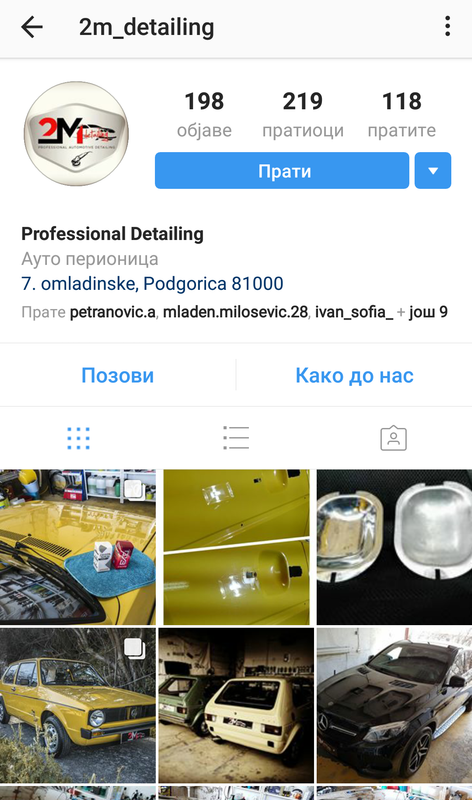This screenshot has width=472, height=800.
Task: Open the yellow Golf exterior post
Action: [78, 706]
